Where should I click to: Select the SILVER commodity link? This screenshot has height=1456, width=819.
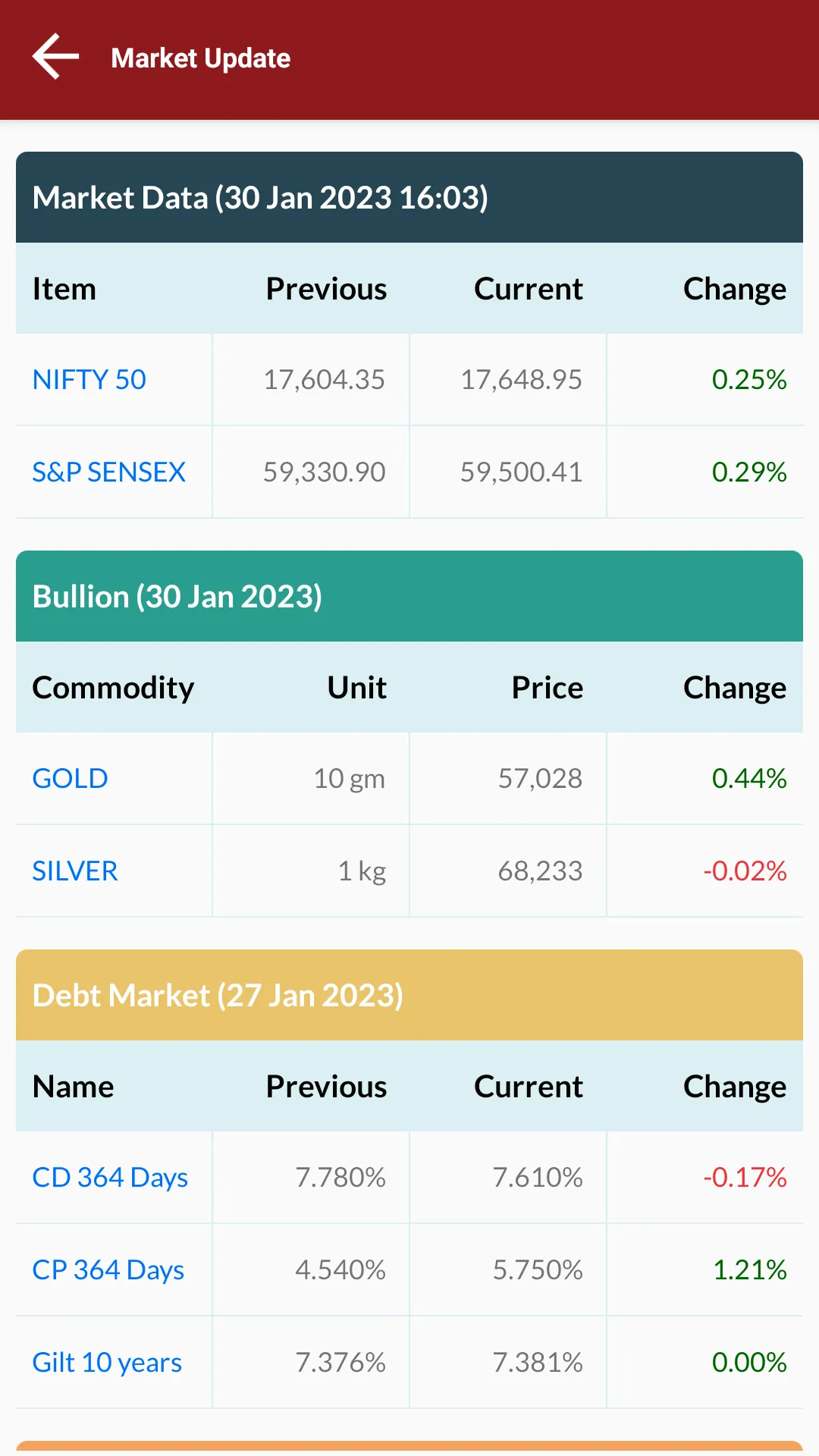pos(74,871)
